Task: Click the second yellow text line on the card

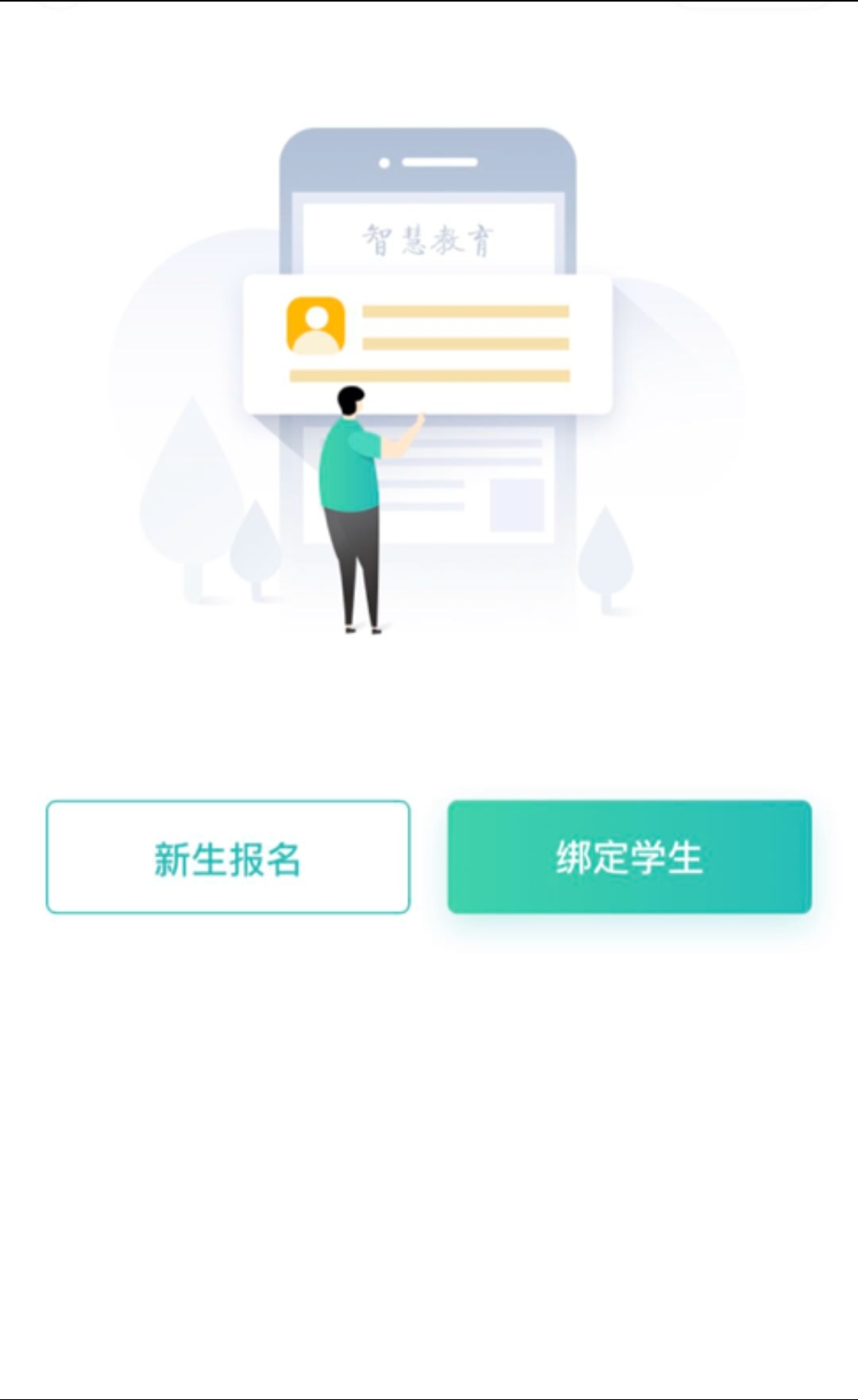Action: 465,343
